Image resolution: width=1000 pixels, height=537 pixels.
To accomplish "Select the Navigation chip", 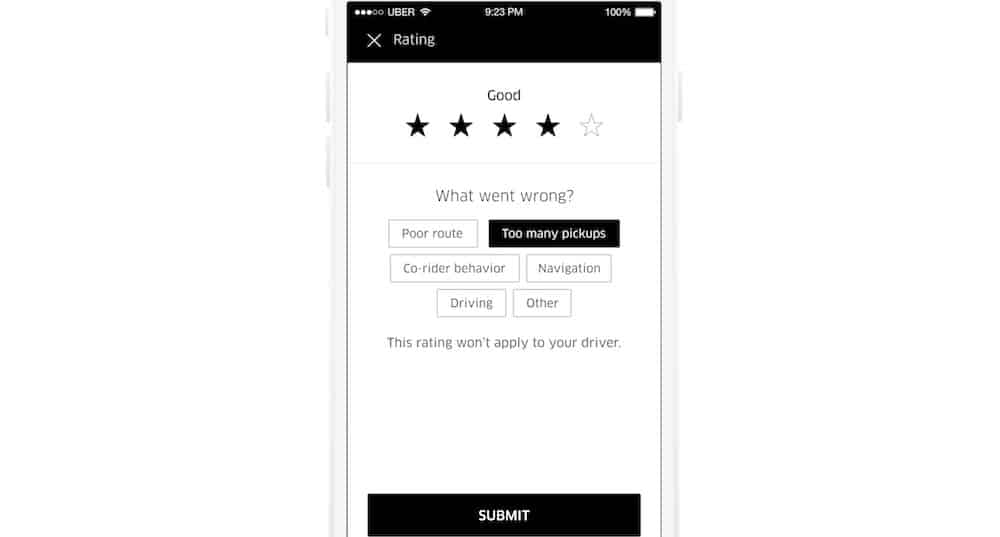I will tap(568, 268).
